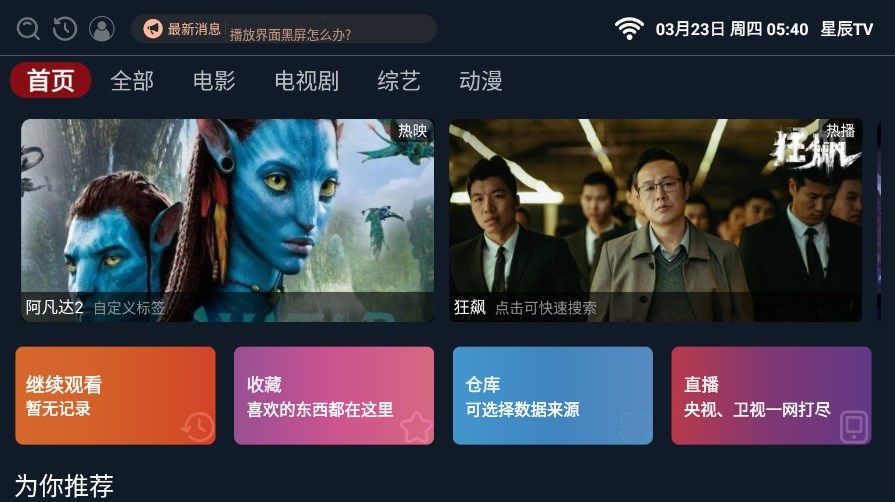Open the watch history clock icon
Image resolution: width=895 pixels, height=502 pixels.
click(x=65, y=29)
